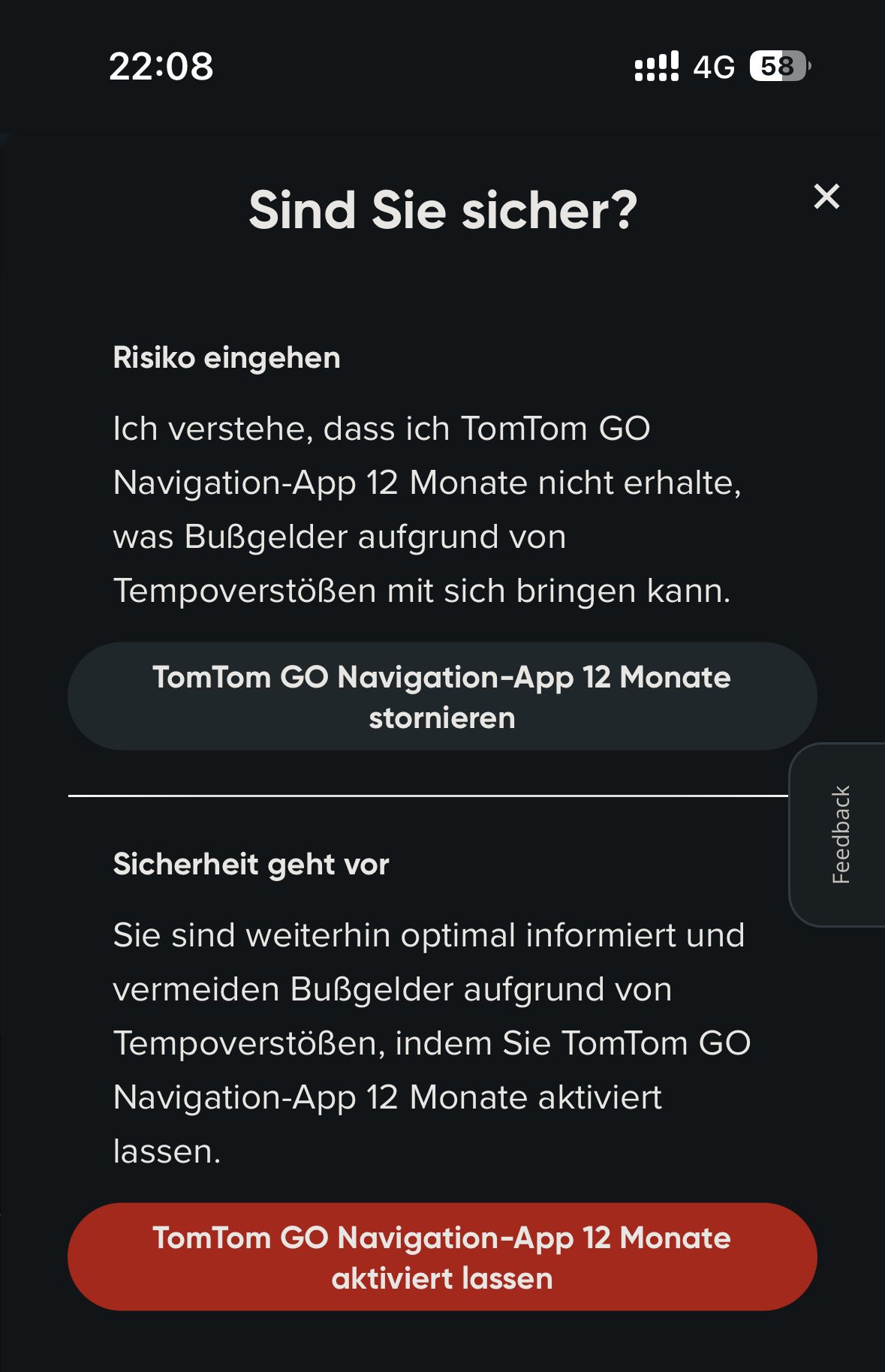This screenshot has width=885, height=1372.
Task: Keep subscription with 'aktiviert lassen' button
Action: pos(442,1257)
